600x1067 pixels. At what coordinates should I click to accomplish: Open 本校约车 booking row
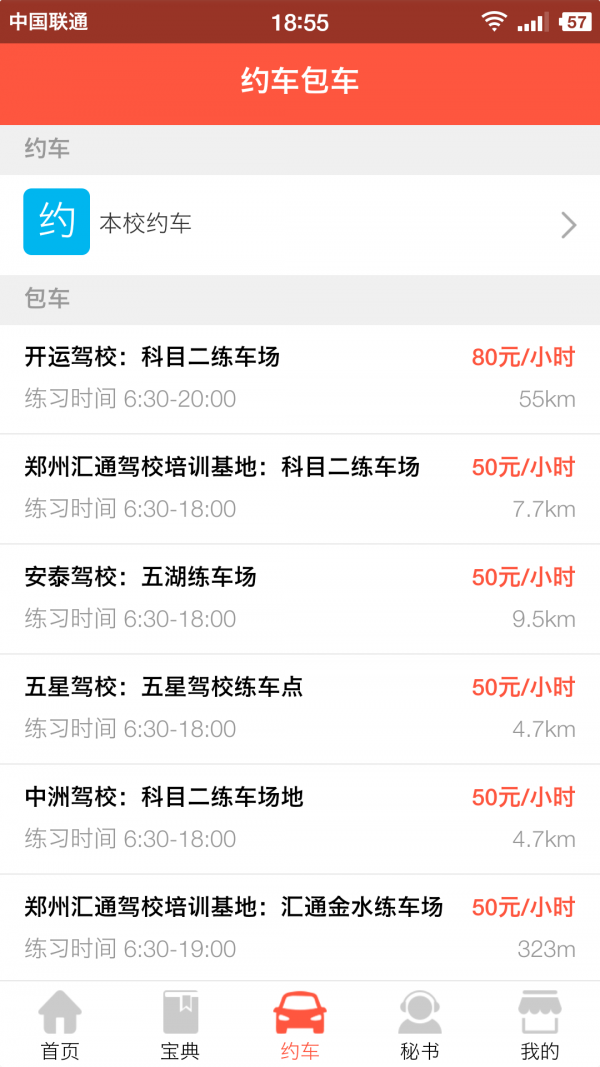point(300,224)
